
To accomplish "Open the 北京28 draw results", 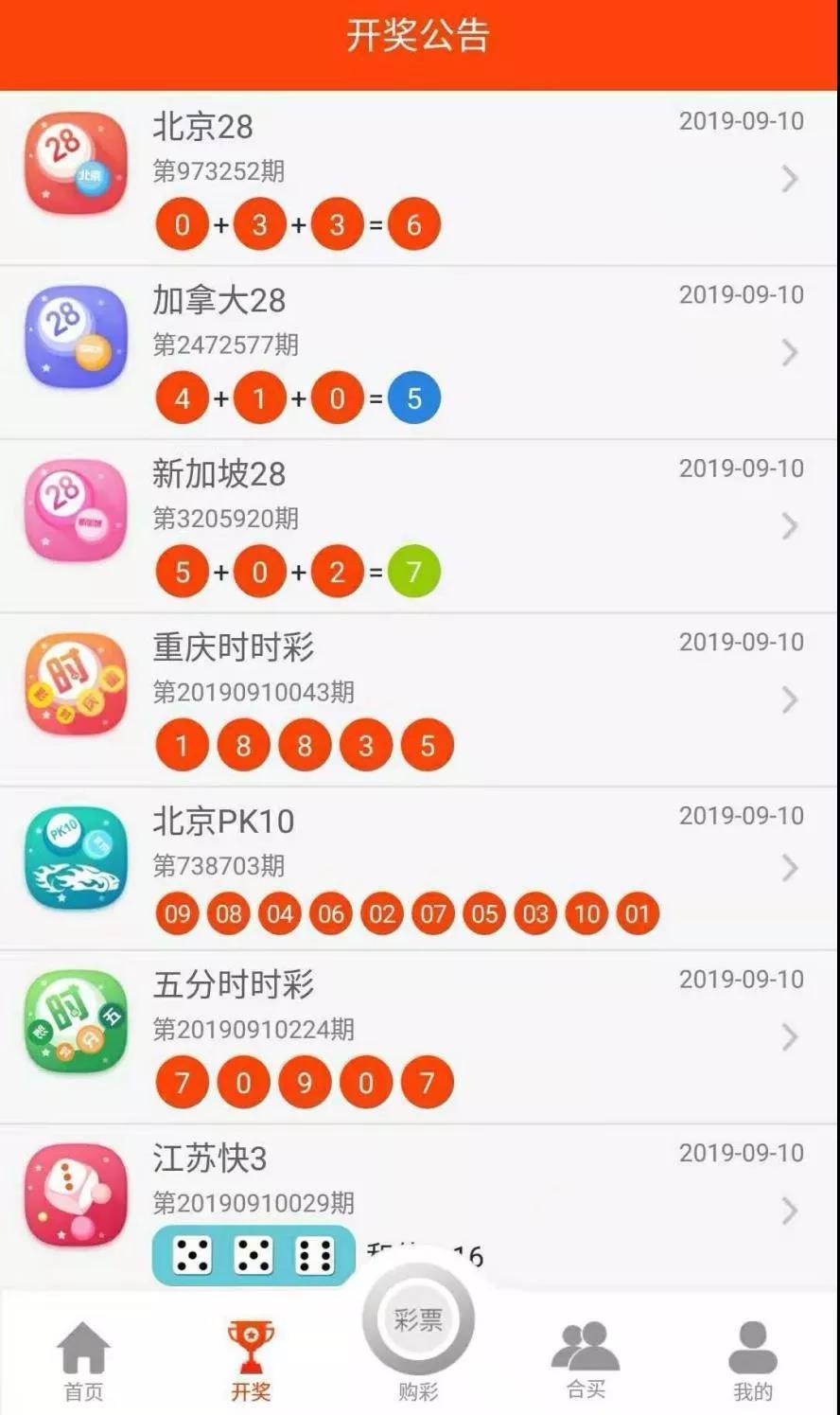I will point(419,178).
